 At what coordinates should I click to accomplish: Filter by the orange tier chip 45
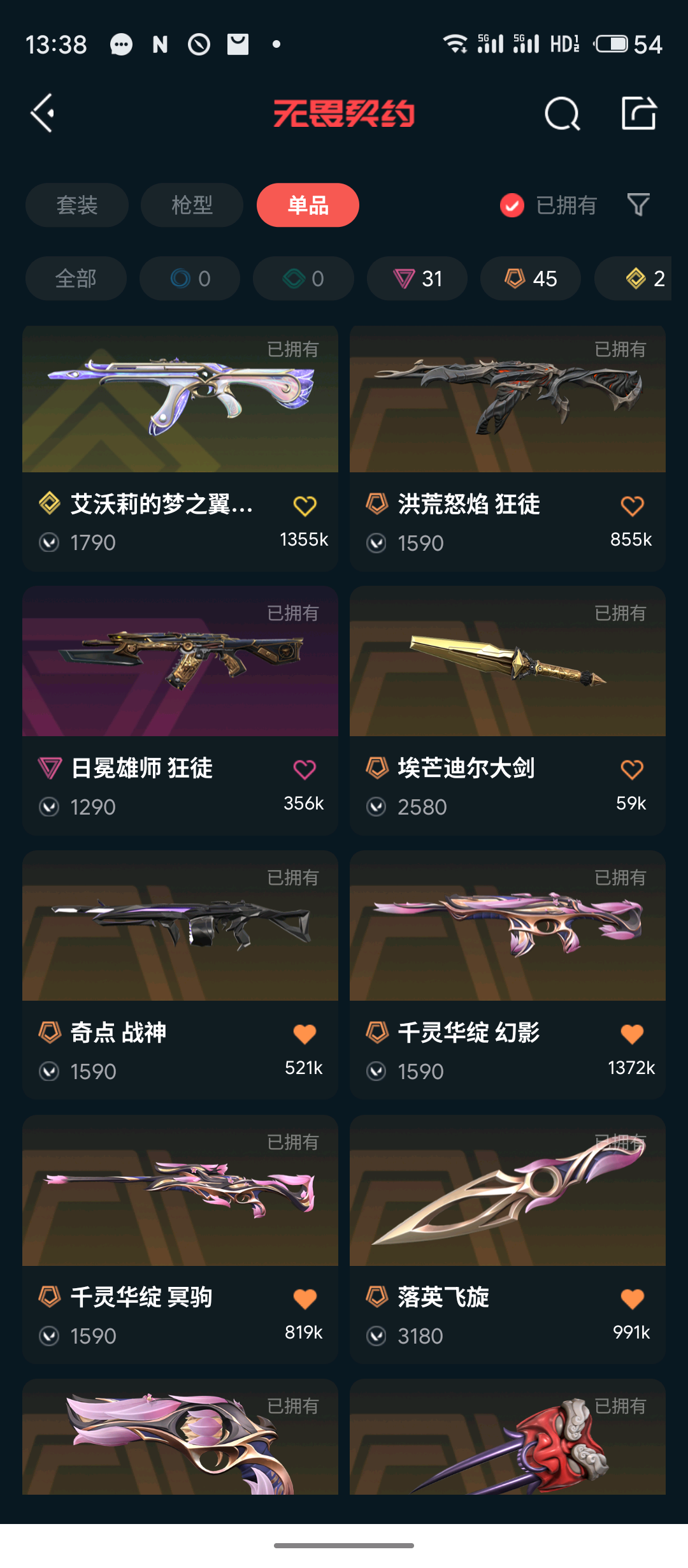click(x=531, y=279)
